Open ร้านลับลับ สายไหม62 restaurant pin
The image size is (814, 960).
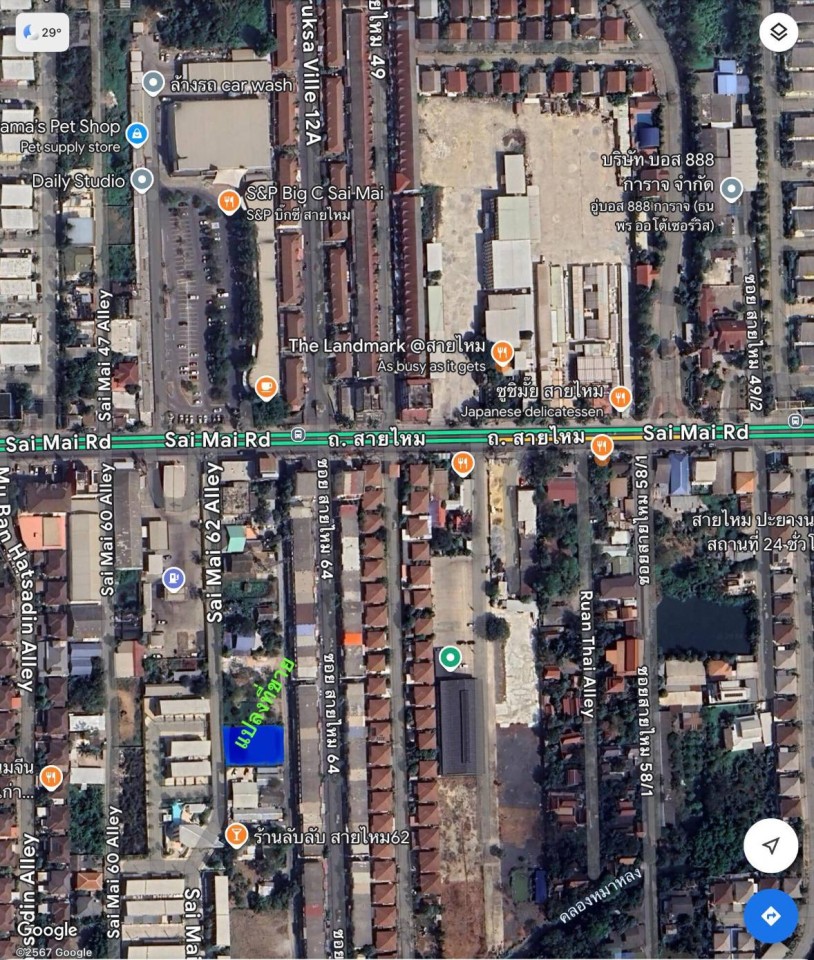[236, 834]
